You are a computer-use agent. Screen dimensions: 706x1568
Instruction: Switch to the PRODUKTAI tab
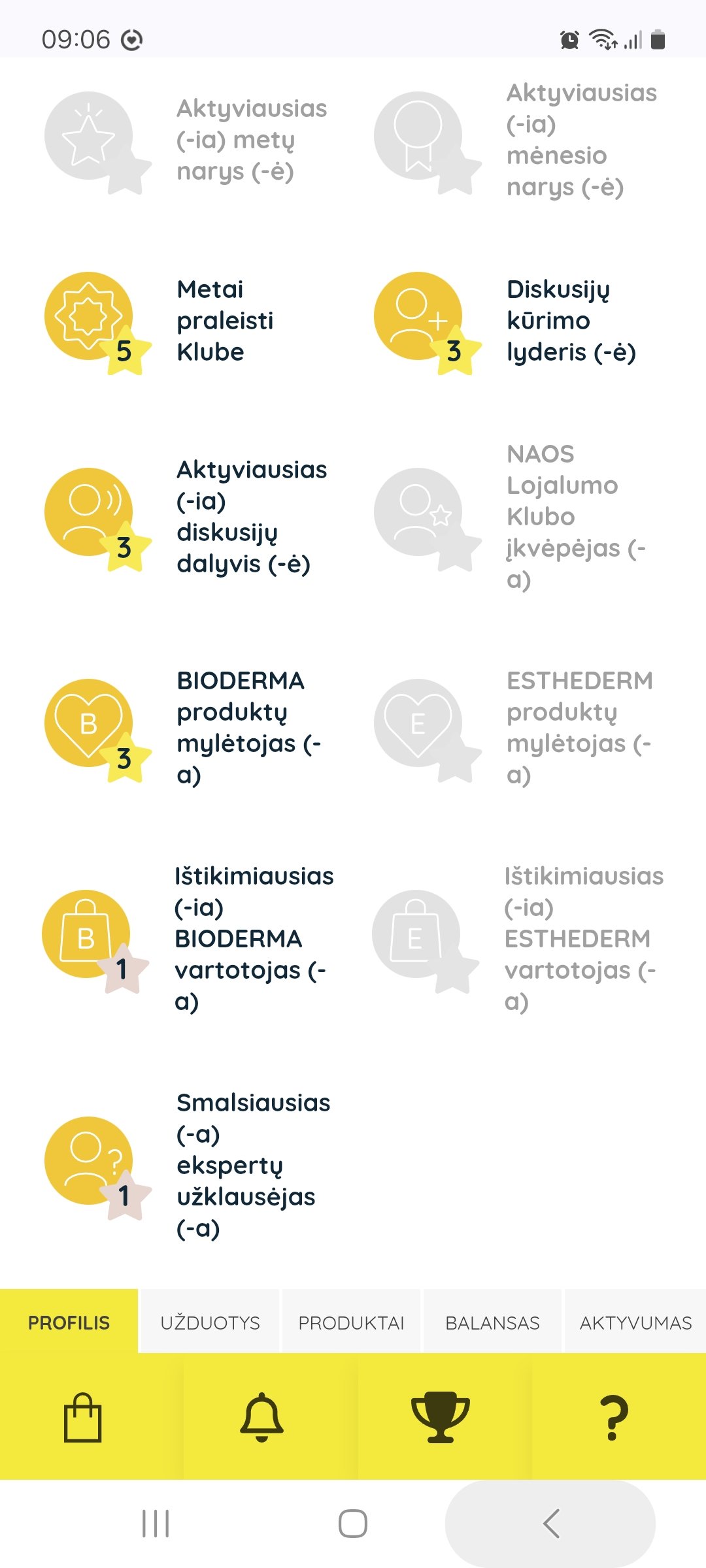351,1322
